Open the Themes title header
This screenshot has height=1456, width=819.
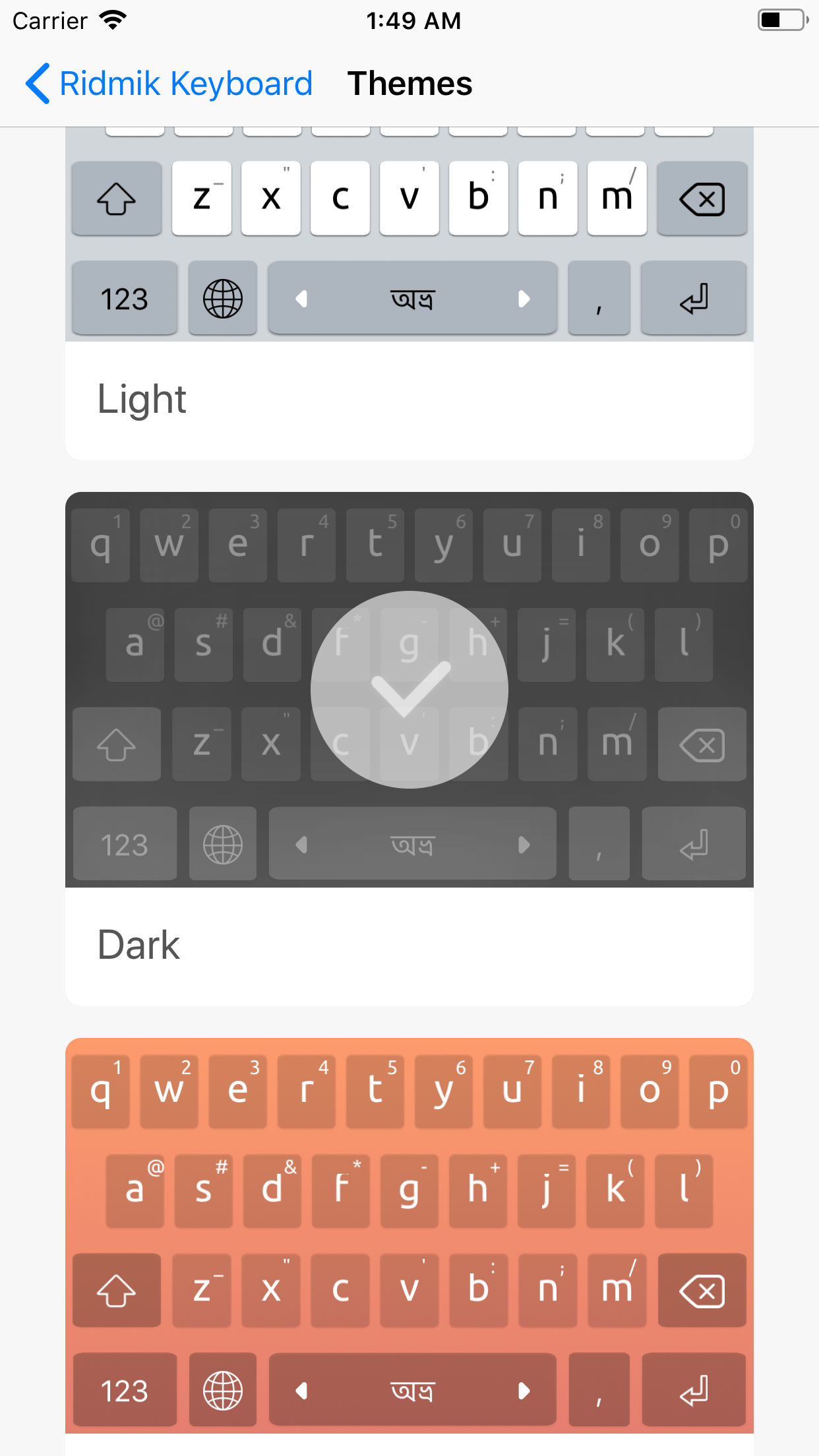coord(409,83)
